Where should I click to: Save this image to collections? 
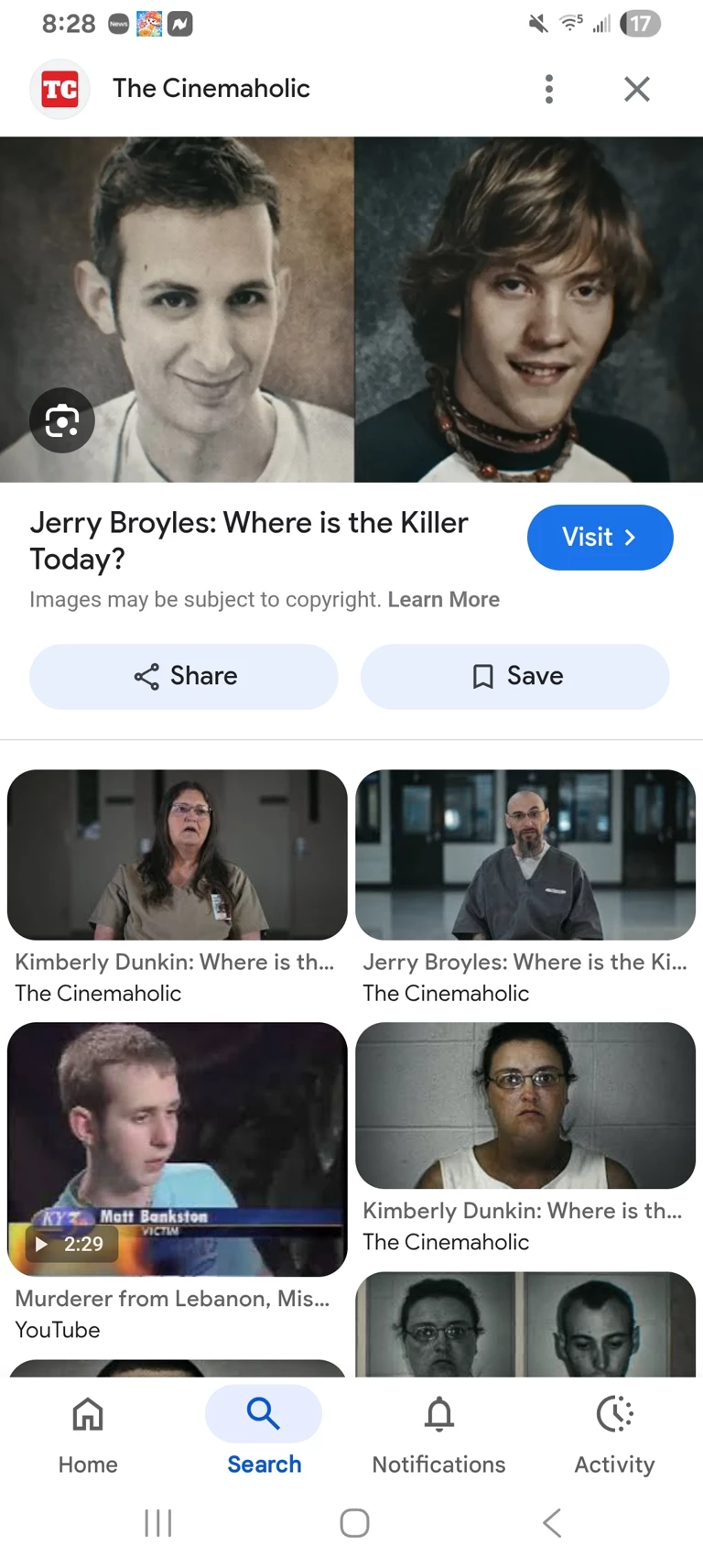pyautogui.click(x=515, y=676)
